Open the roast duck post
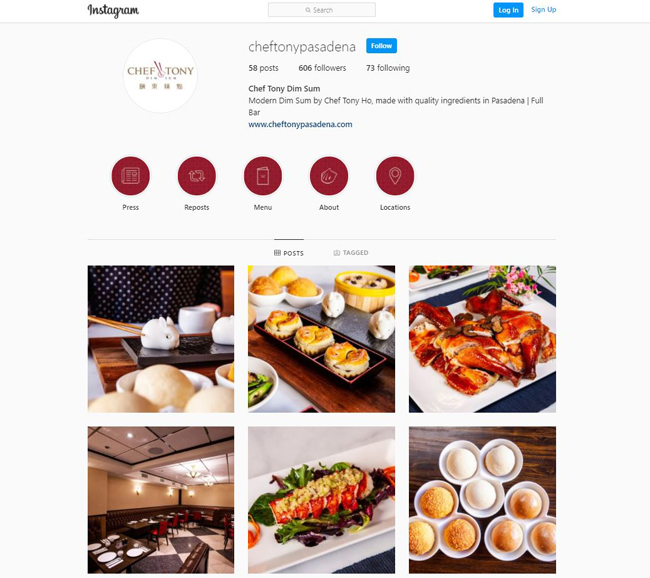The image size is (650, 578). point(482,339)
